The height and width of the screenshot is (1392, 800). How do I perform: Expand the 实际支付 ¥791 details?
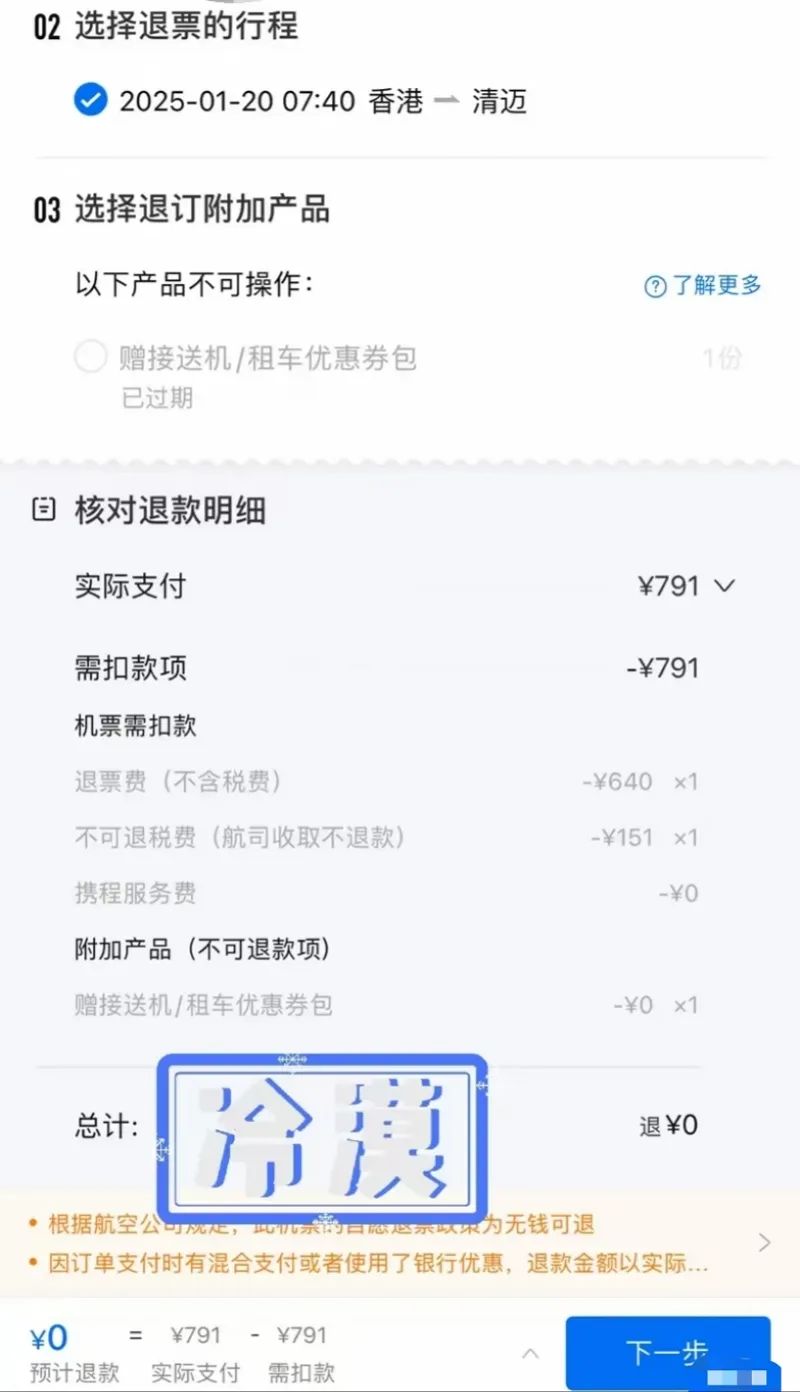(x=724, y=586)
